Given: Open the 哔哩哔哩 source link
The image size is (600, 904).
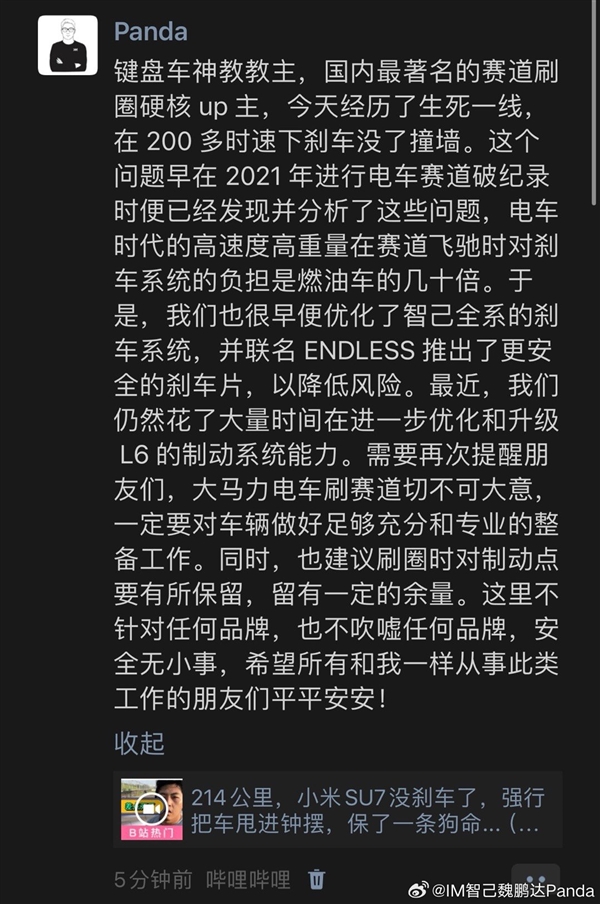Looking at the screenshot, I should (248, 880).
